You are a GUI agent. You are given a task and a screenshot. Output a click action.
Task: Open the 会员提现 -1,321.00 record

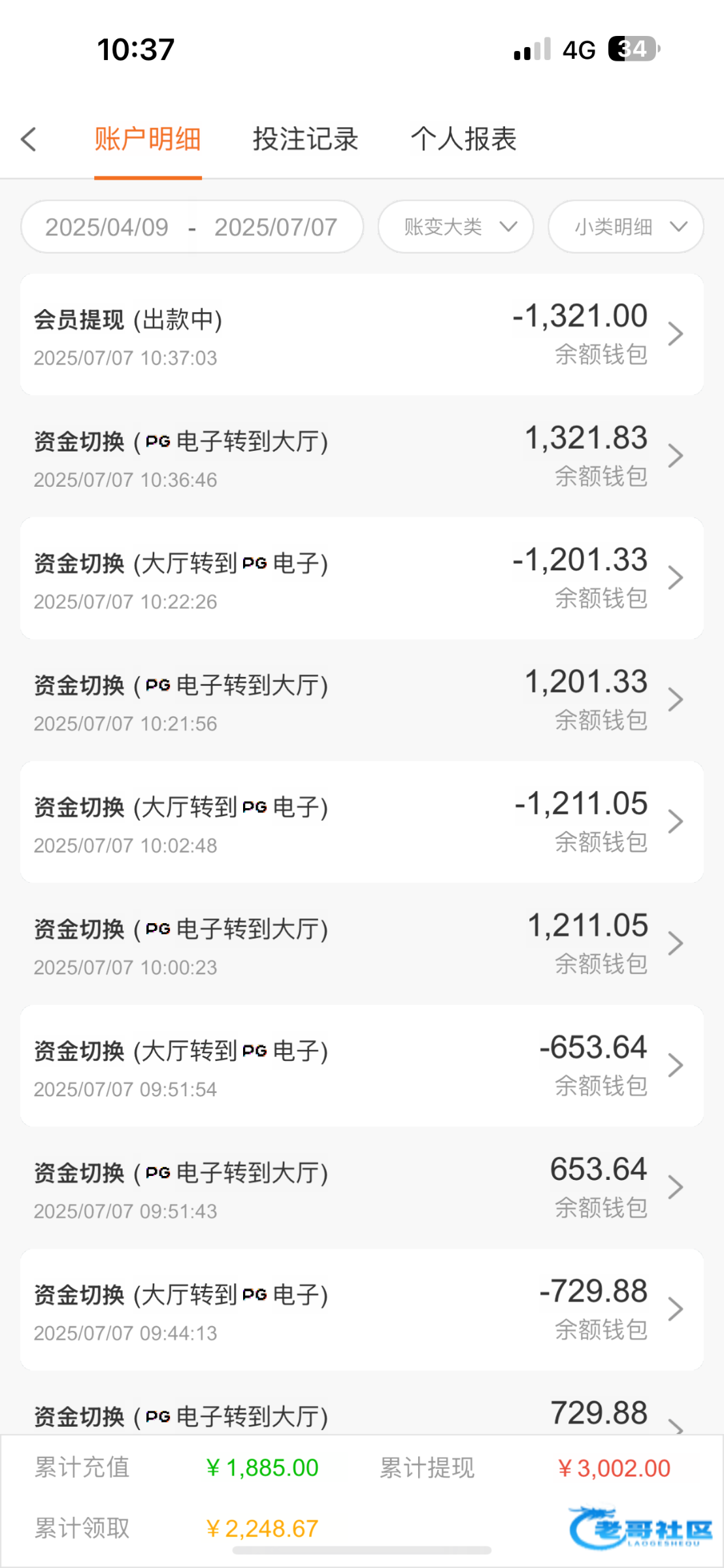(362, 335)
